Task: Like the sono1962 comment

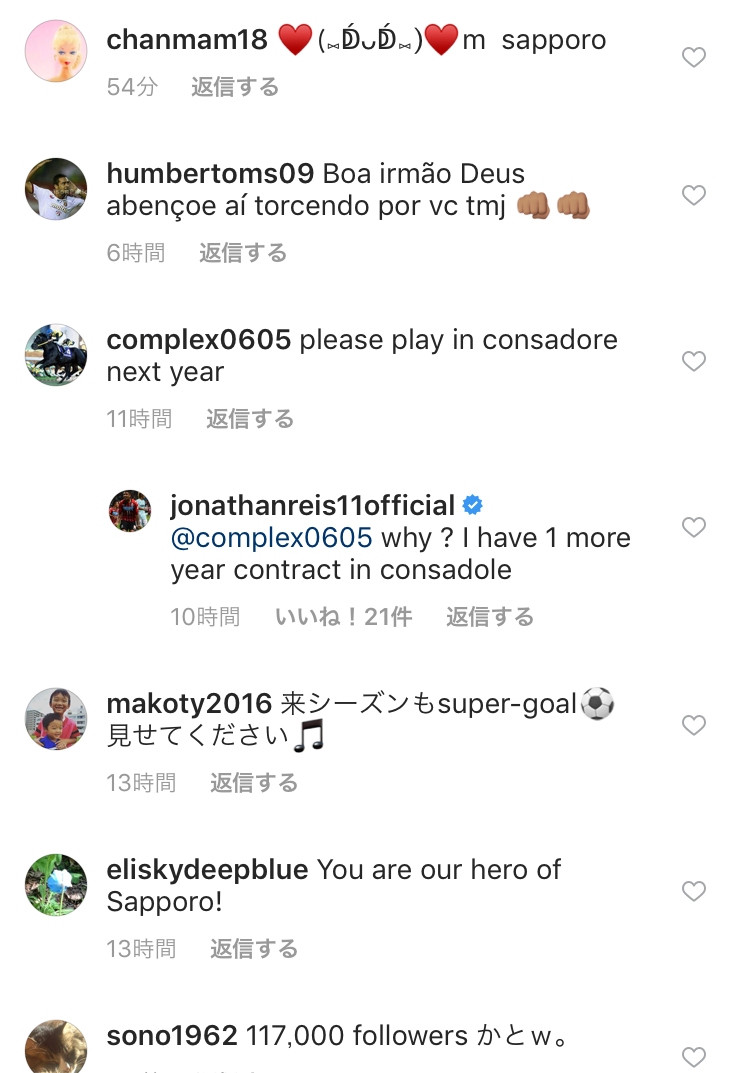Action: [x=694, y=1056]
